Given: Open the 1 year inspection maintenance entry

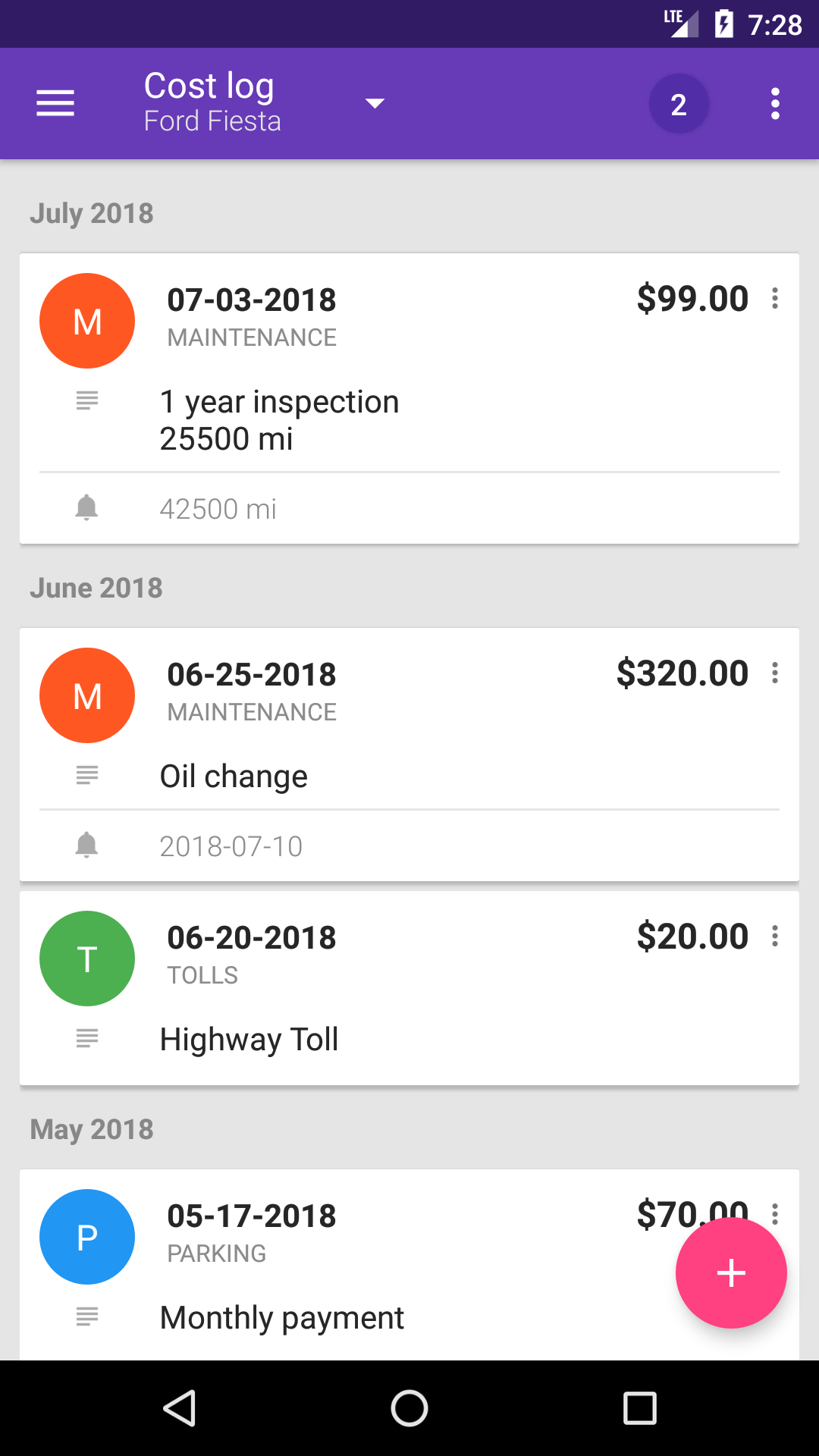Looking at the screenshot, I should [x=409, y=398].
